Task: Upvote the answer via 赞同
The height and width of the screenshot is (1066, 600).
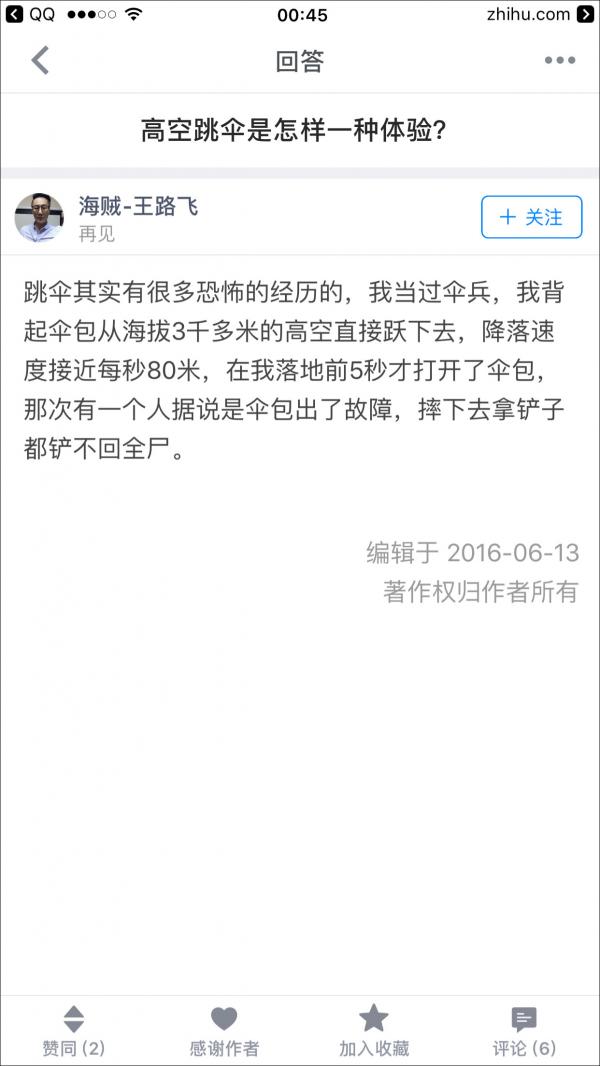Action: click(x=74, y=1030)
